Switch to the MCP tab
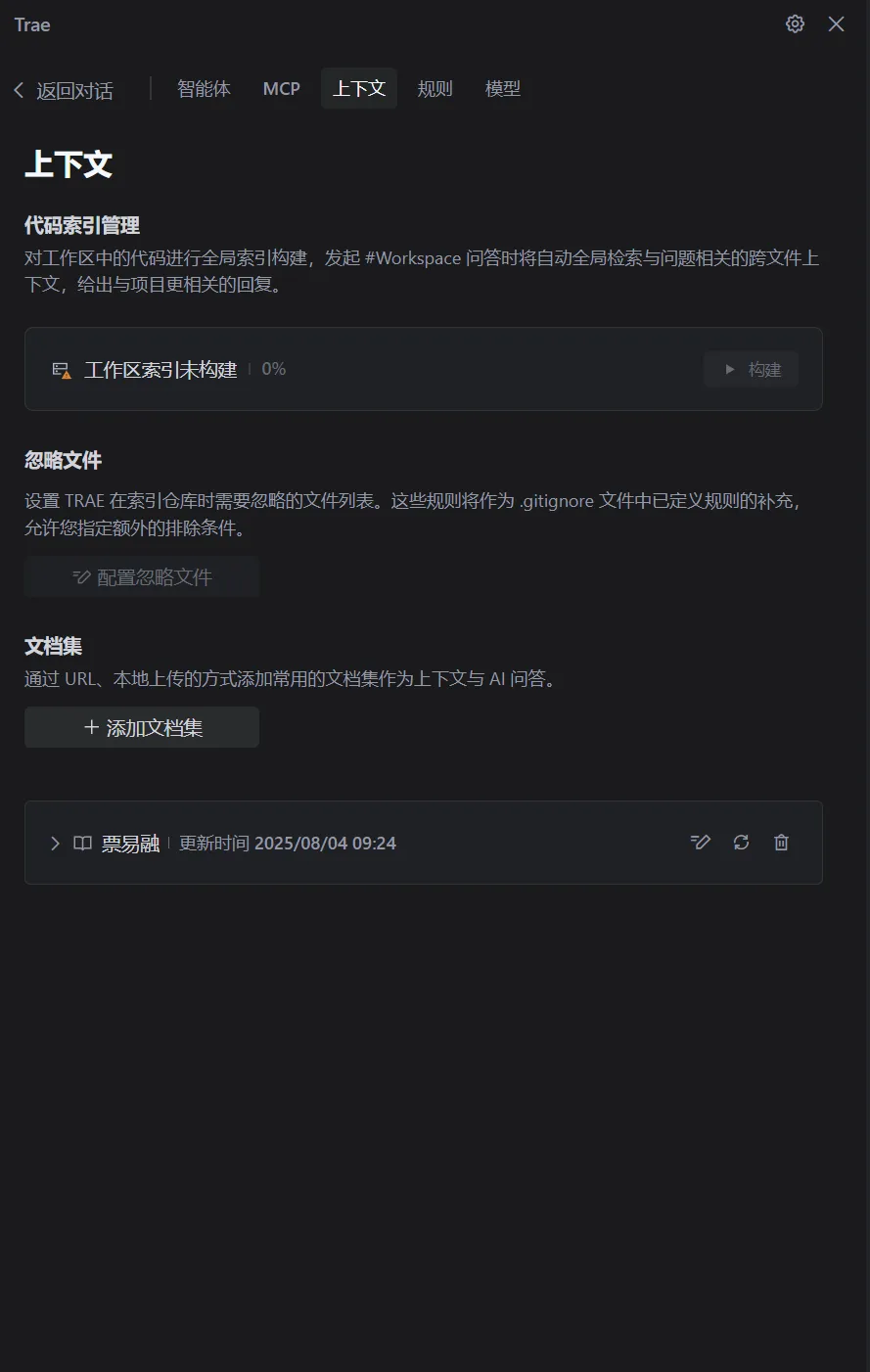Viewport: 870px width, 1372px height. 281,89
